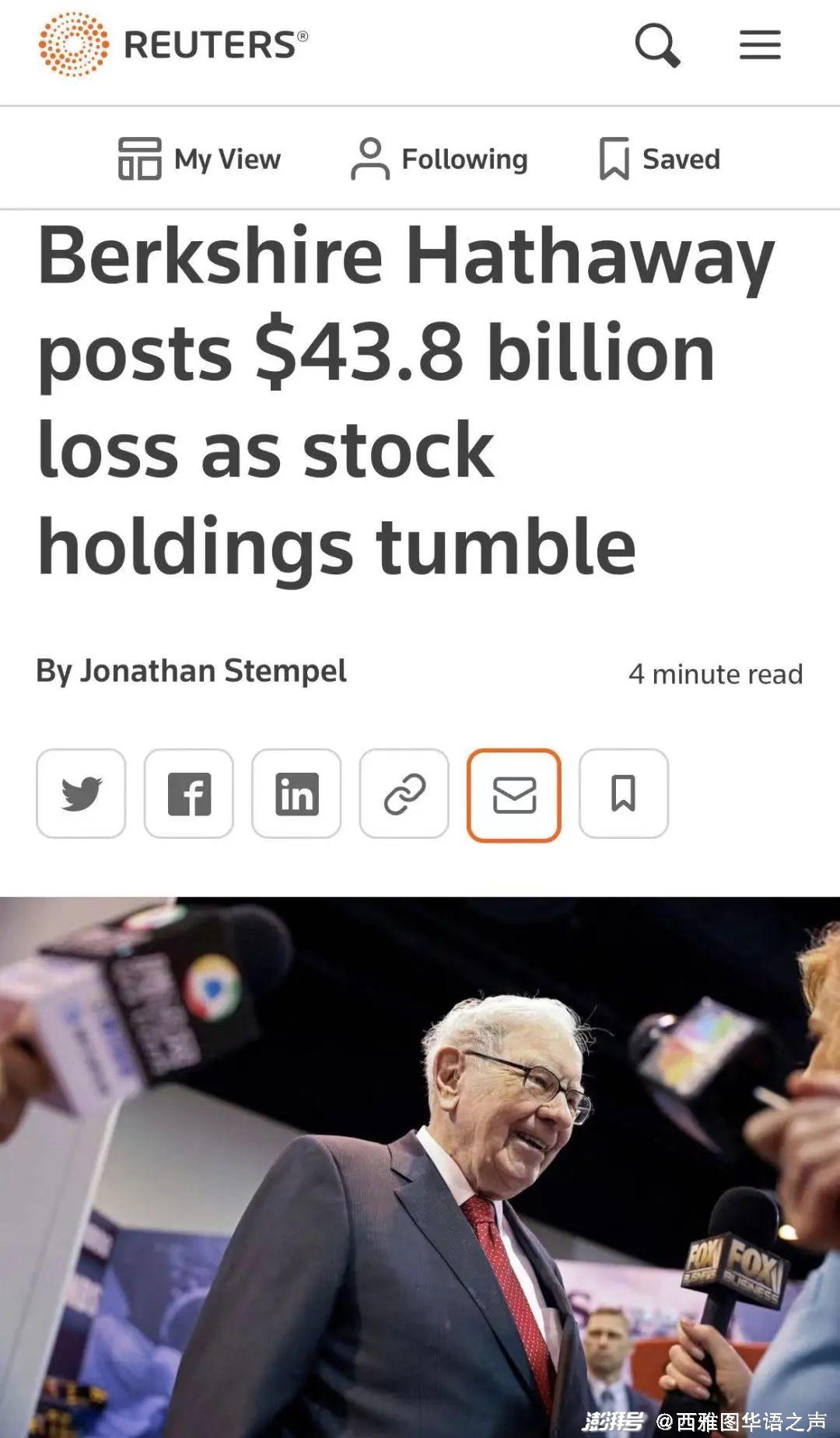
Task: Share article on Twitter
Action: pyautogui.click(x=81, y=794)
